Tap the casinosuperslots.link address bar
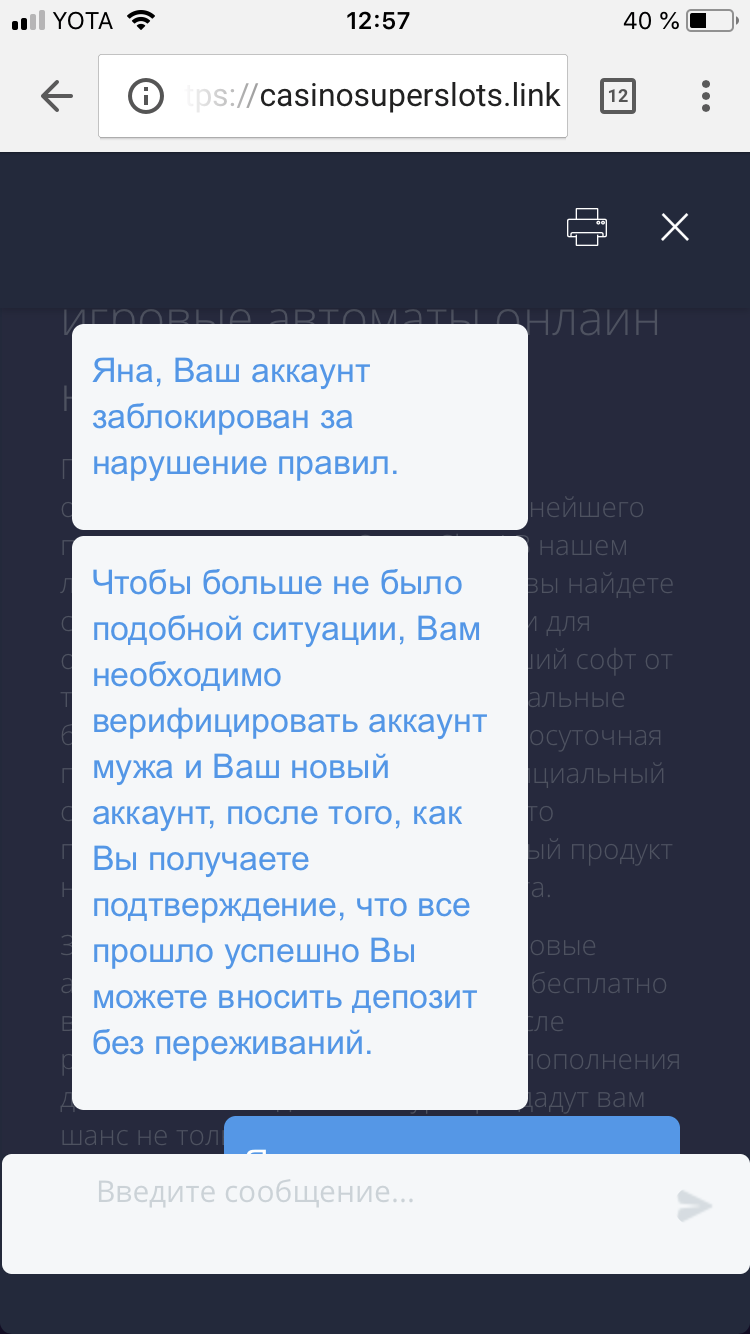Viewport: 750px width, 1334px height. (x=380, y=96)
